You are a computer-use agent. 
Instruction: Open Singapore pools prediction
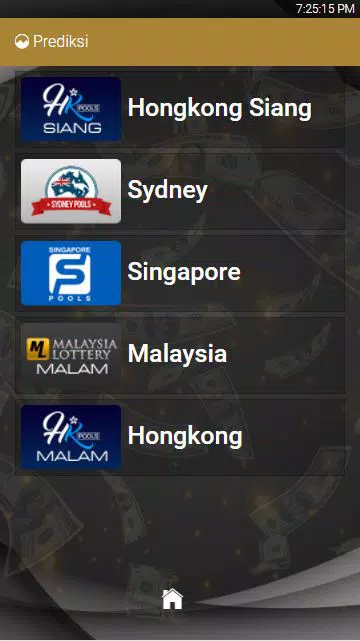180,273
